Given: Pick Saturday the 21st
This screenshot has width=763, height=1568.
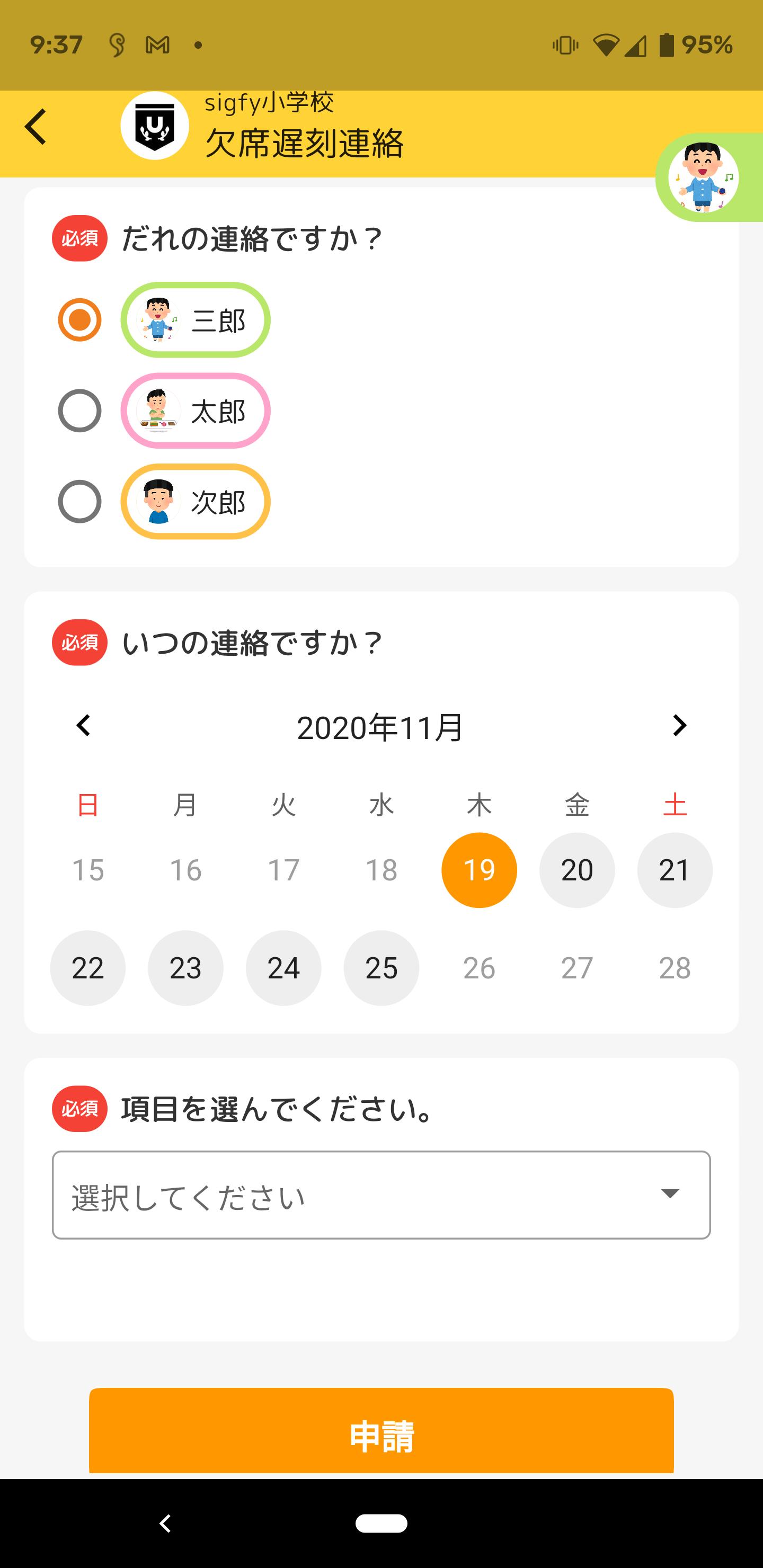Looking at the screenshot, I should [675, 870].
